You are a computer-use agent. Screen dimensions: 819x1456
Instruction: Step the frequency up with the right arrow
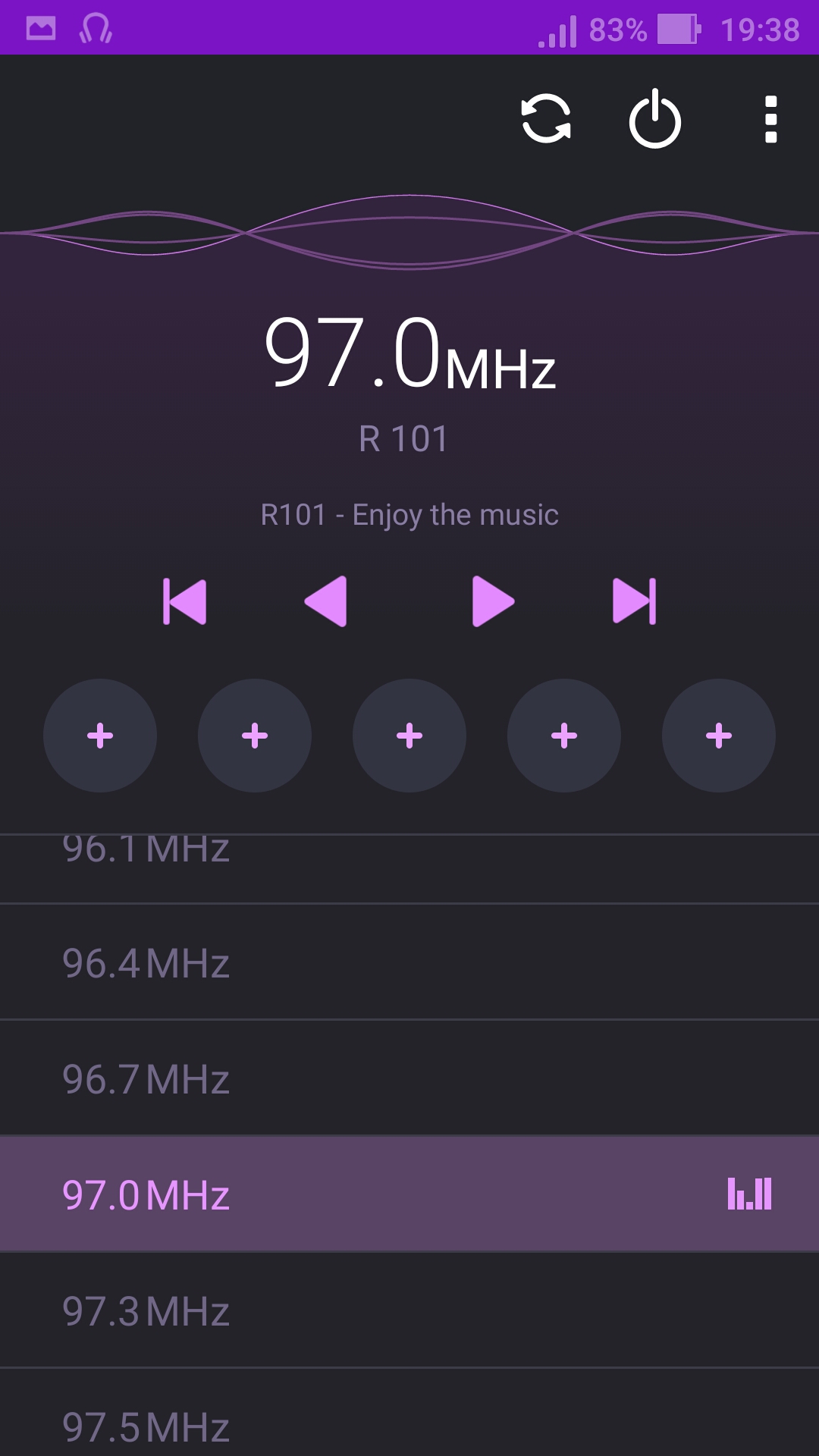493,601
